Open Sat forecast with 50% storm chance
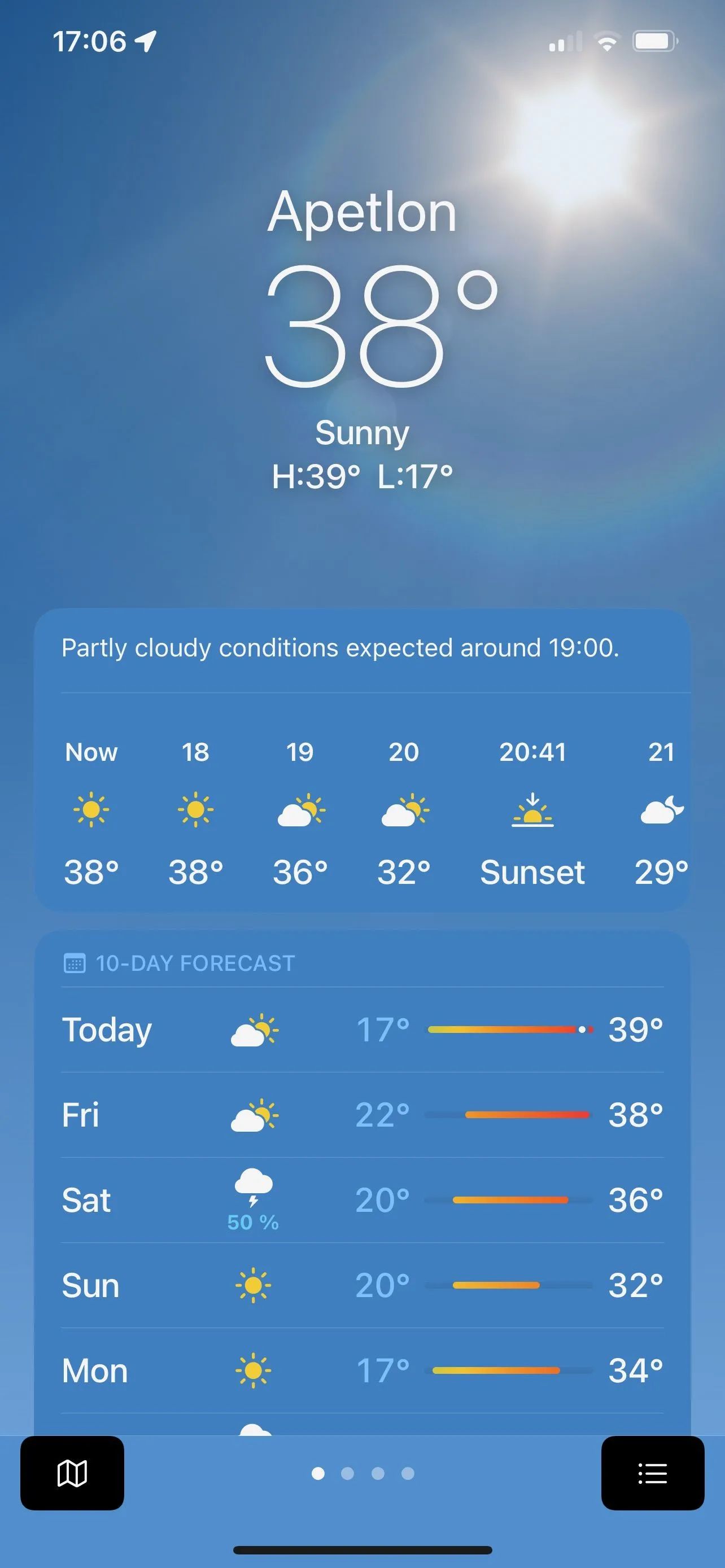The image size is (725, 1568). [x=362, y=1200]
